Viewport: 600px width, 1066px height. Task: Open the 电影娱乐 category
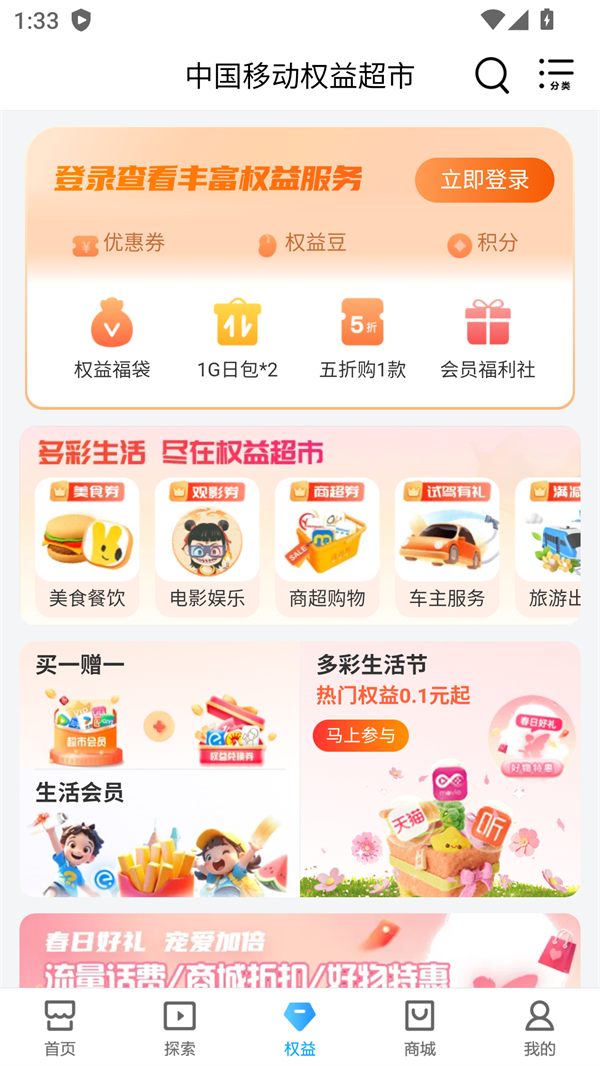[207, 546]
